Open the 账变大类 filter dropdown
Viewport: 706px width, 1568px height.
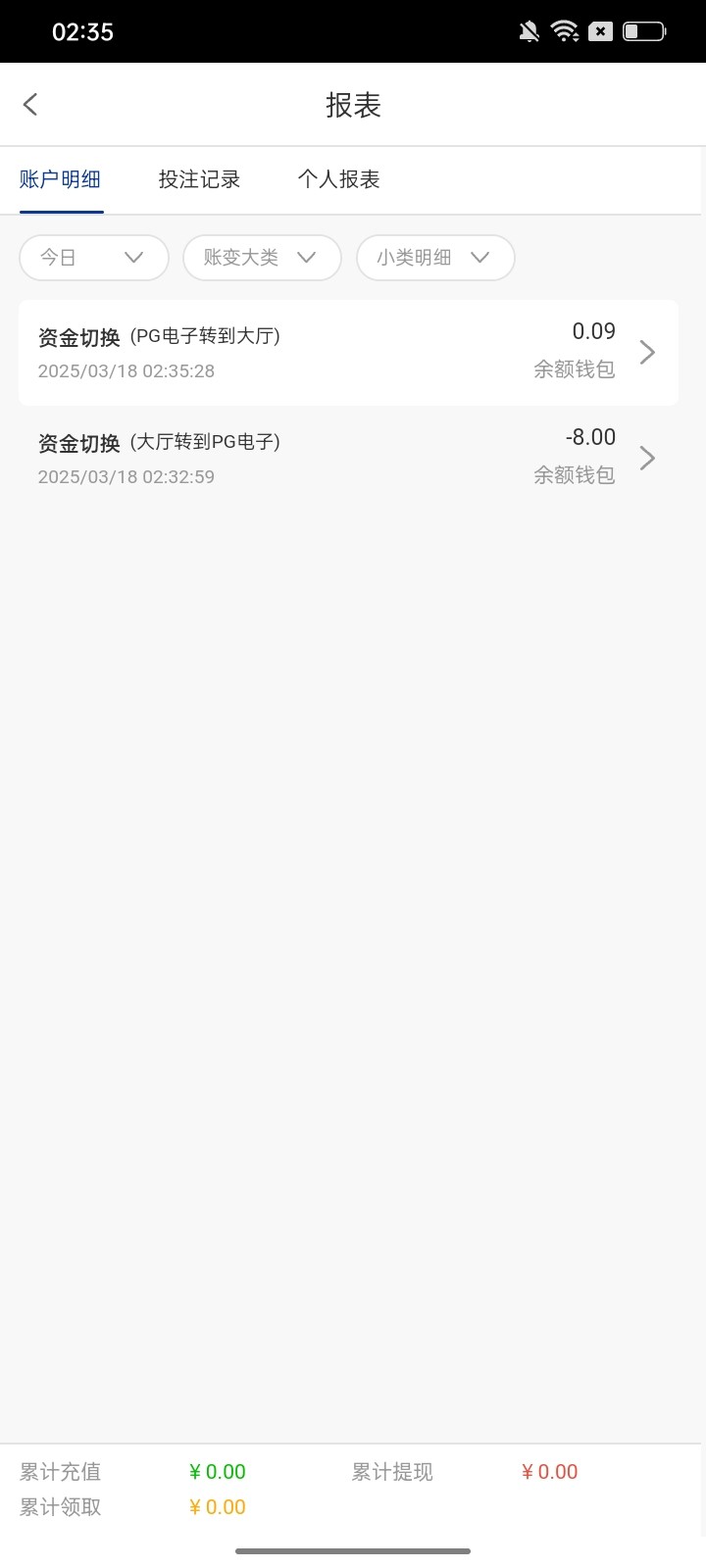tap(262, 258)
